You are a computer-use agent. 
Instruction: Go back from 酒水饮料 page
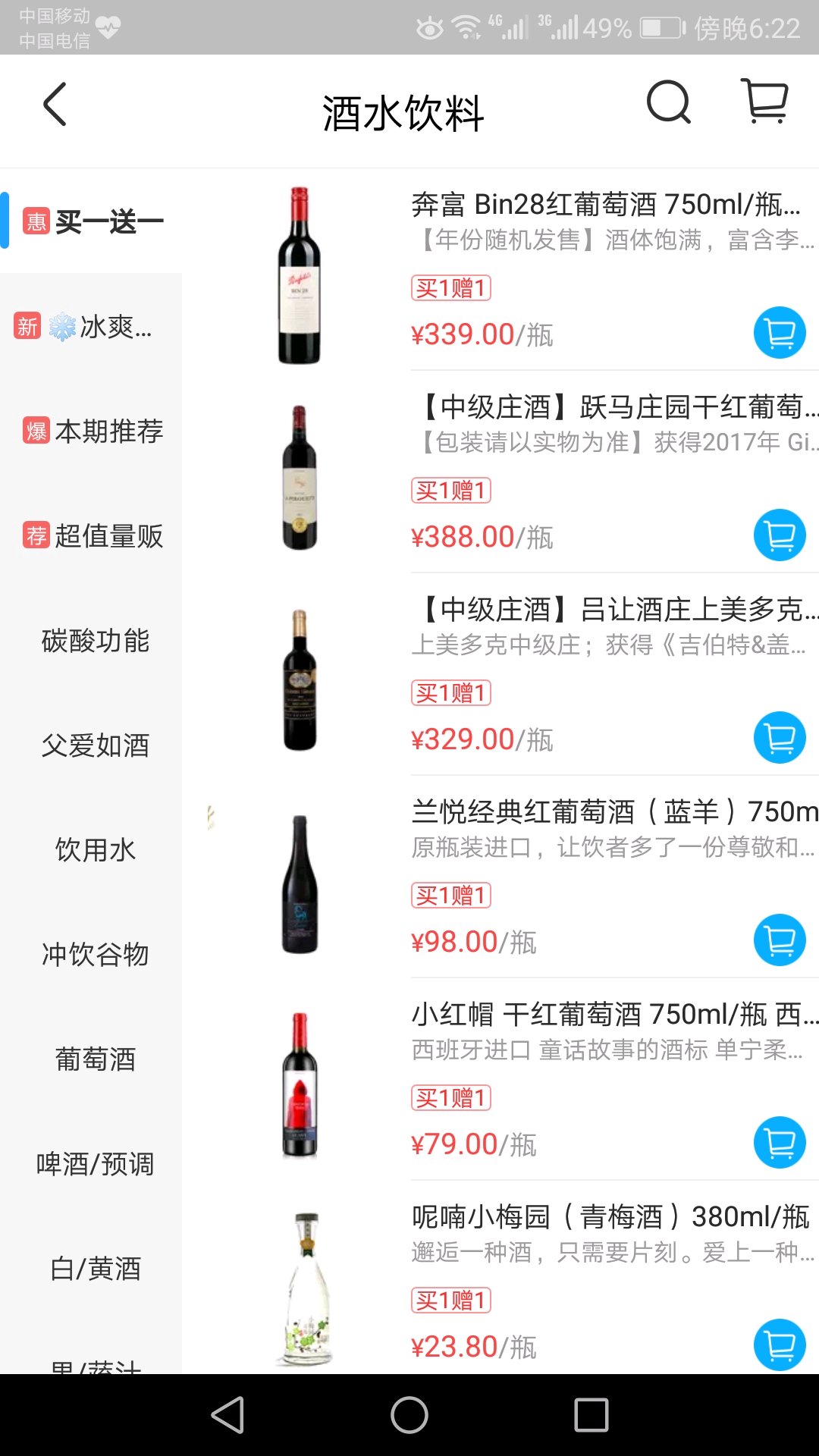55,105
